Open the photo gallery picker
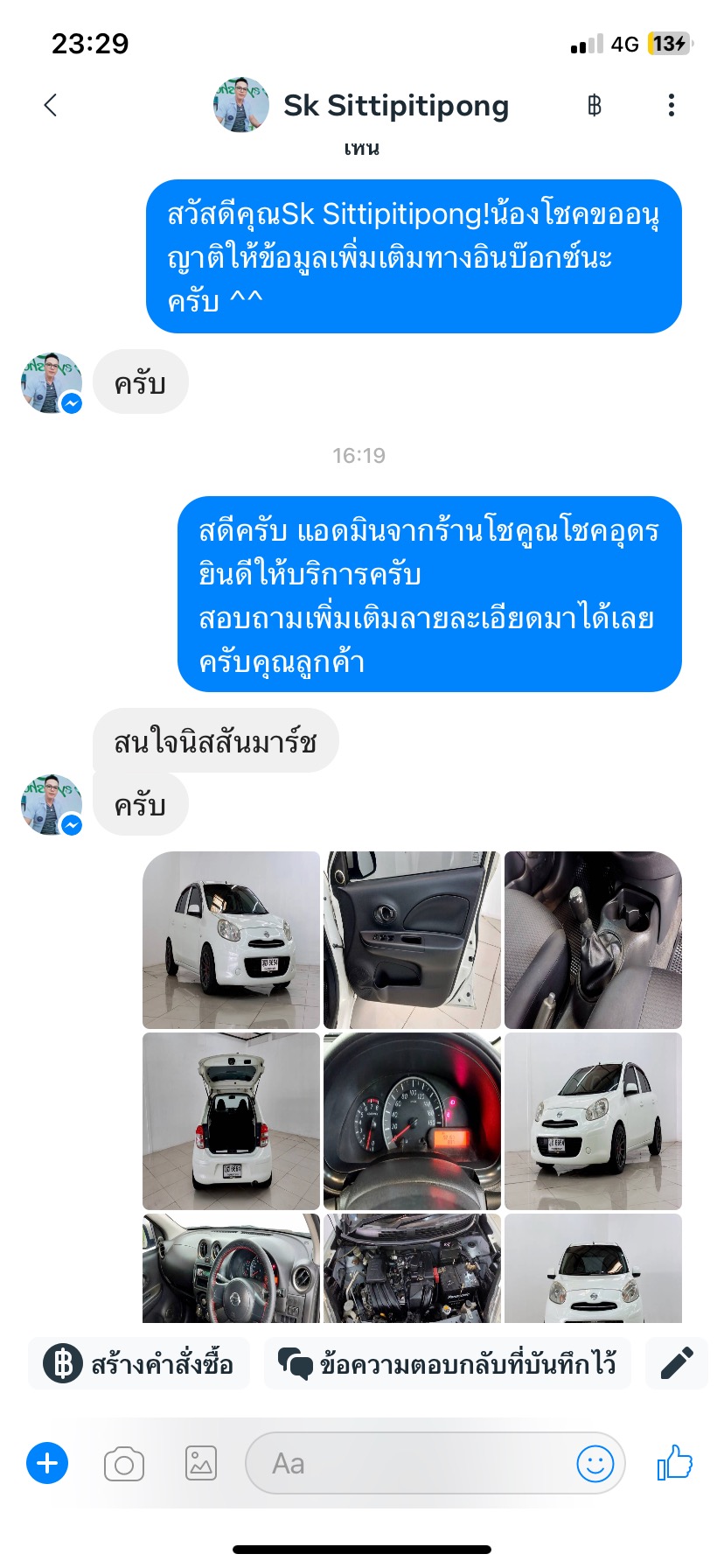Screen dimensions: 724x1568 tap(201, 1463)
